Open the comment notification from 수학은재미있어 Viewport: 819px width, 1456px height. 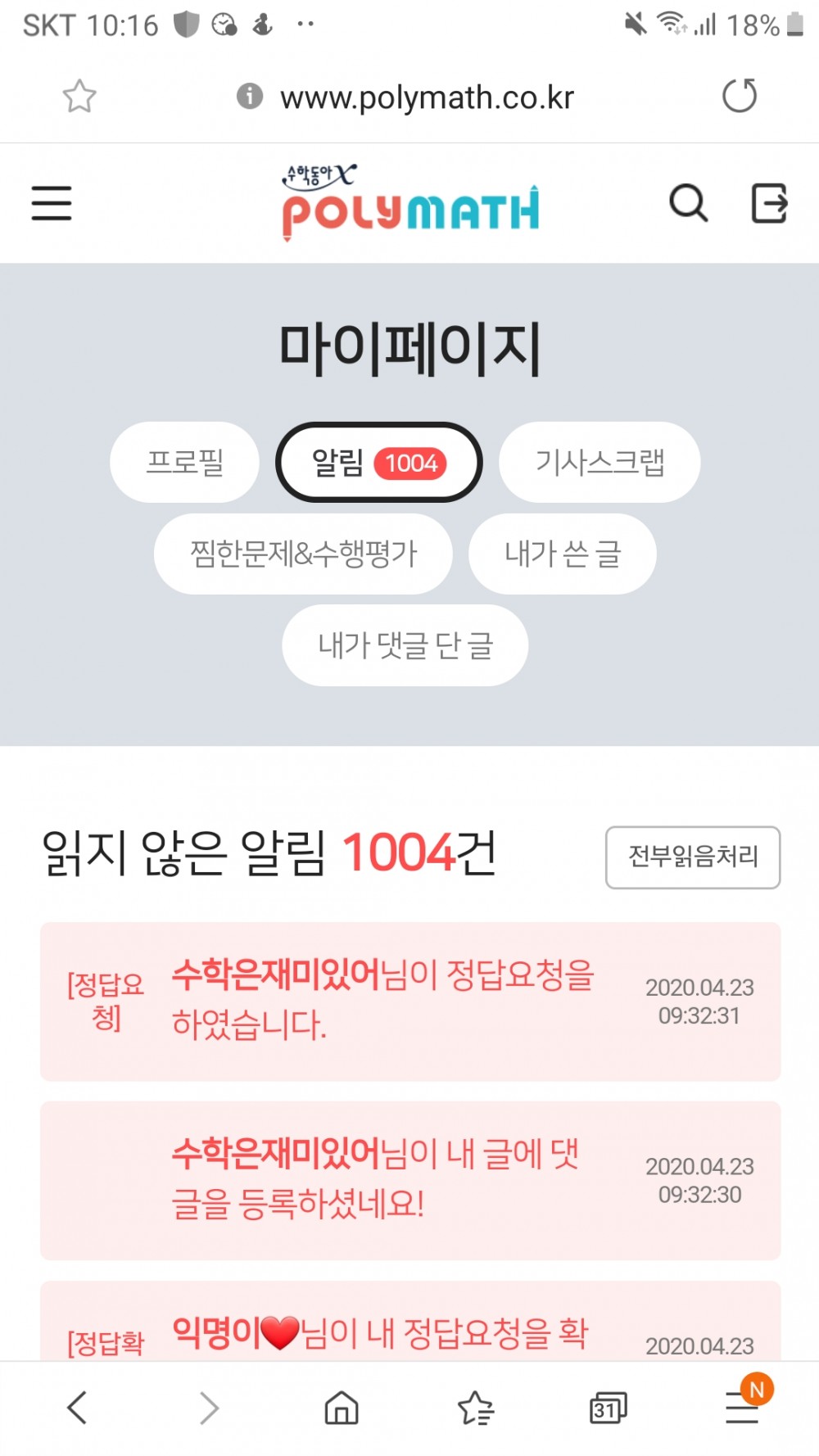tap(409, 1180)
